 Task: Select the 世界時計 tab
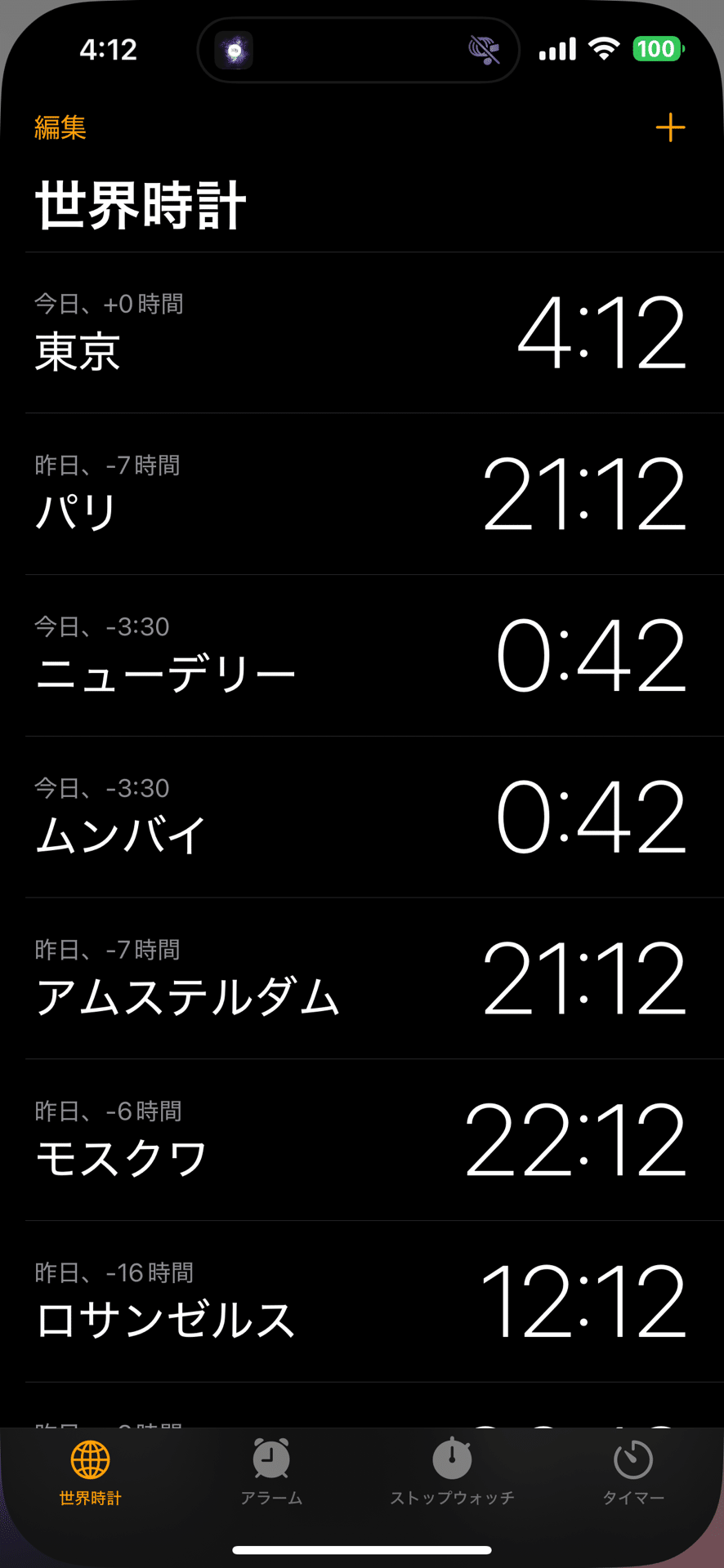(91, 1473)
